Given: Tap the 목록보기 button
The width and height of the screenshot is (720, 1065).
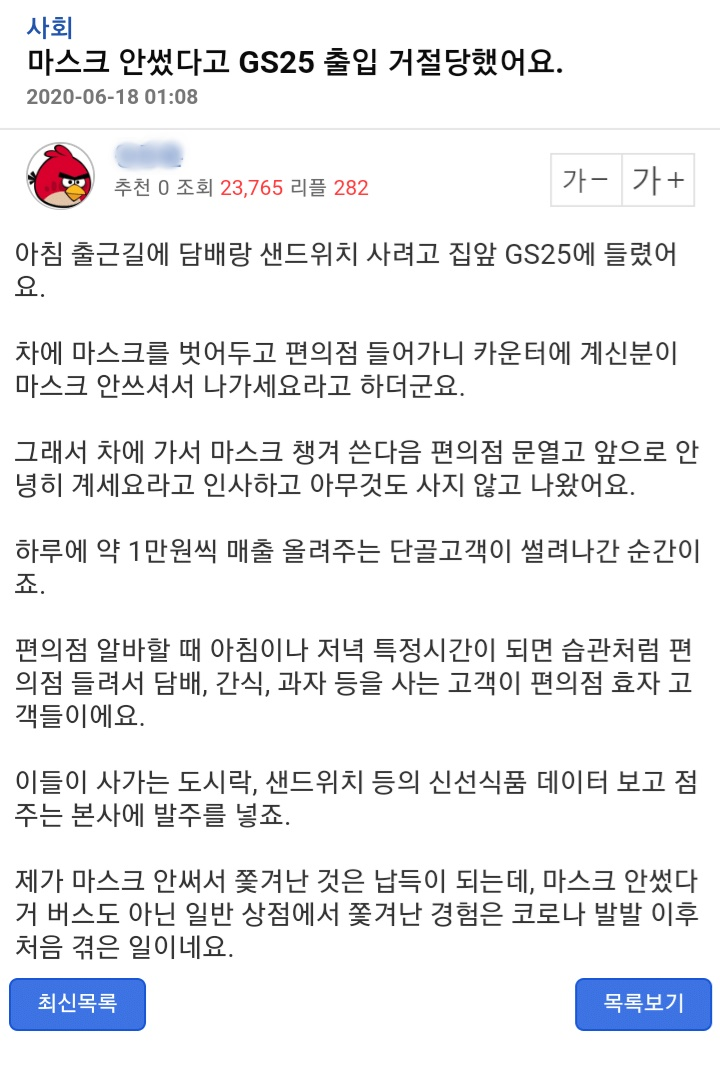Looking at the screenshot, I should pyautogui.click(x=643, y=1003).
